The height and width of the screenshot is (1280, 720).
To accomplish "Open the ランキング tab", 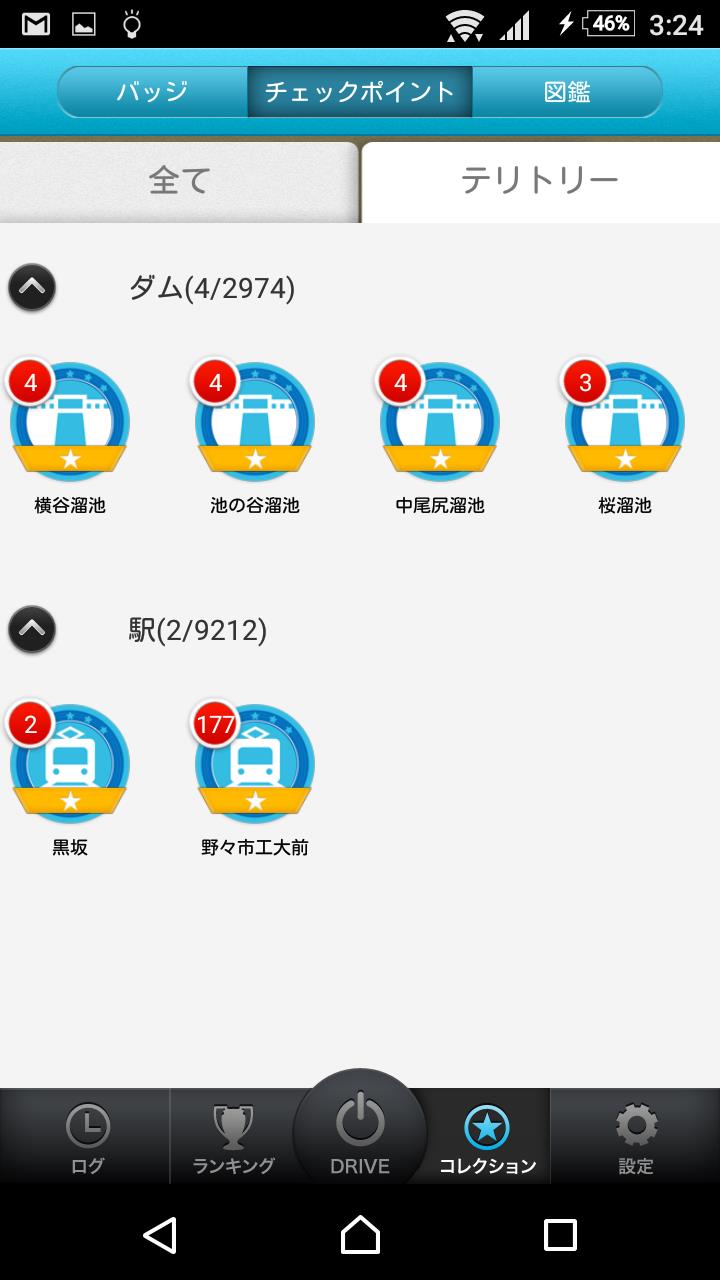I will point(232,1137).
